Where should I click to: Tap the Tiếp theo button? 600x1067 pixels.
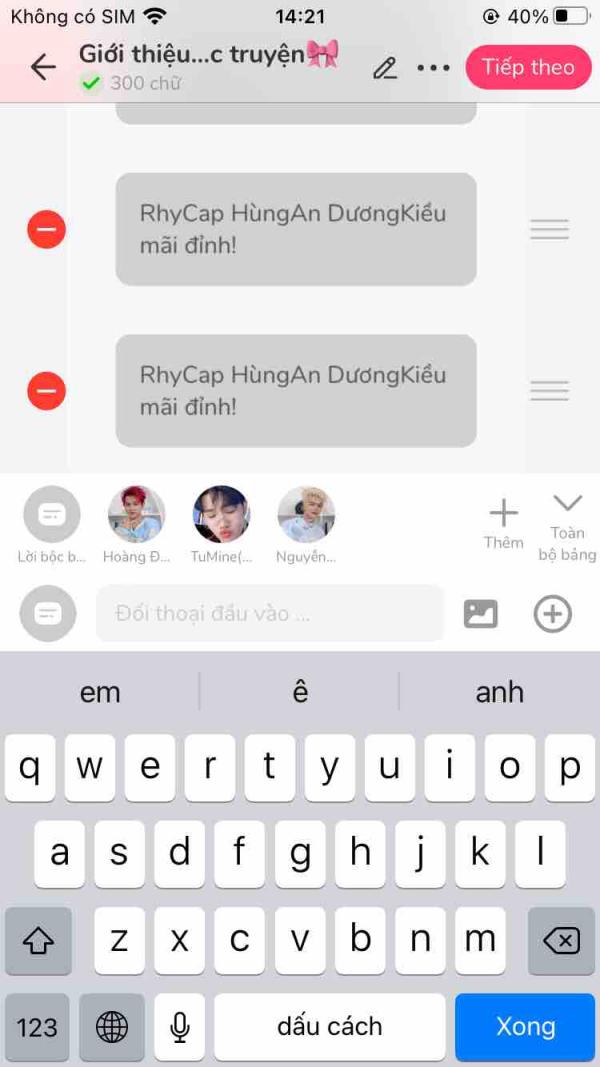point(528,67)
